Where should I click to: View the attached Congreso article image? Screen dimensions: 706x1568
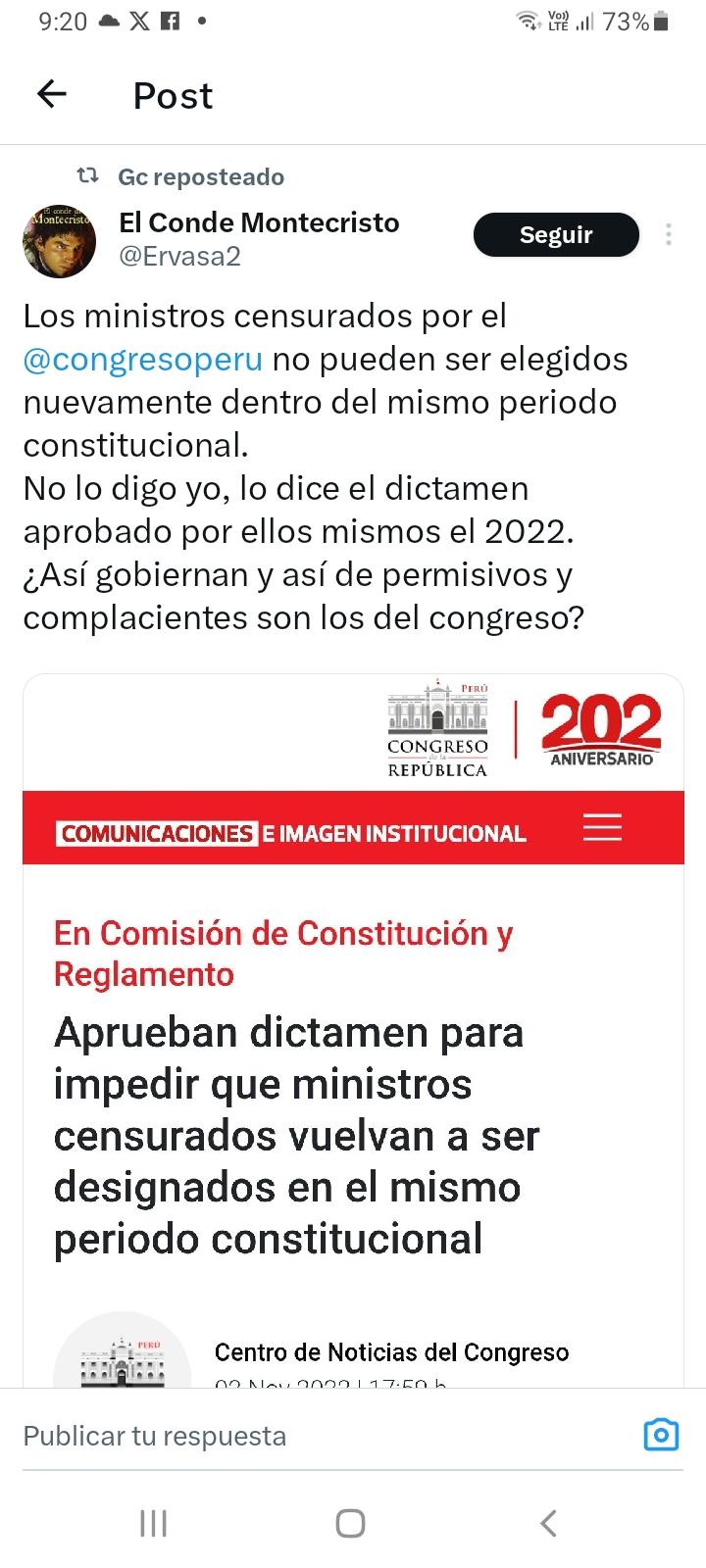tap(353, 1029)
